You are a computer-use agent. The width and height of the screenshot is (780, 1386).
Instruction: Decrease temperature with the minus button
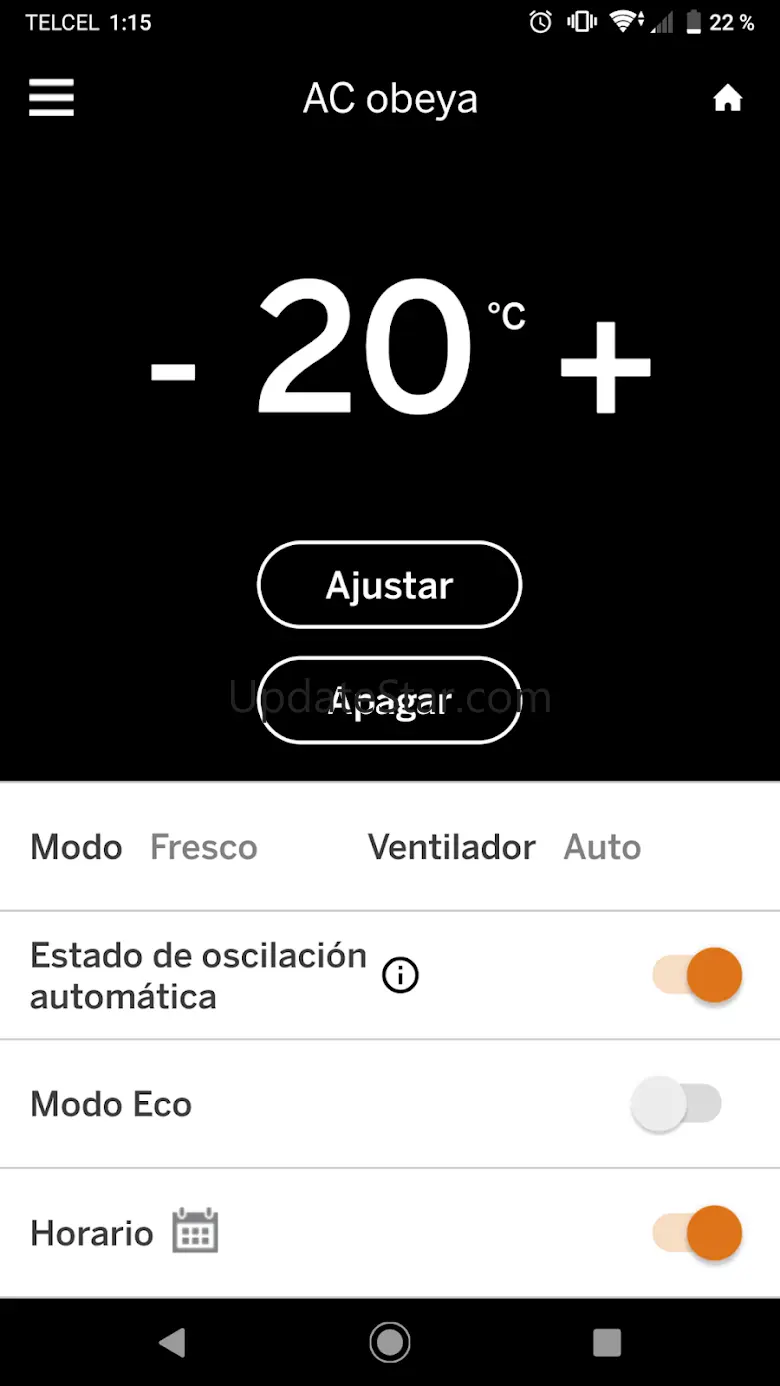click(173, 369)
